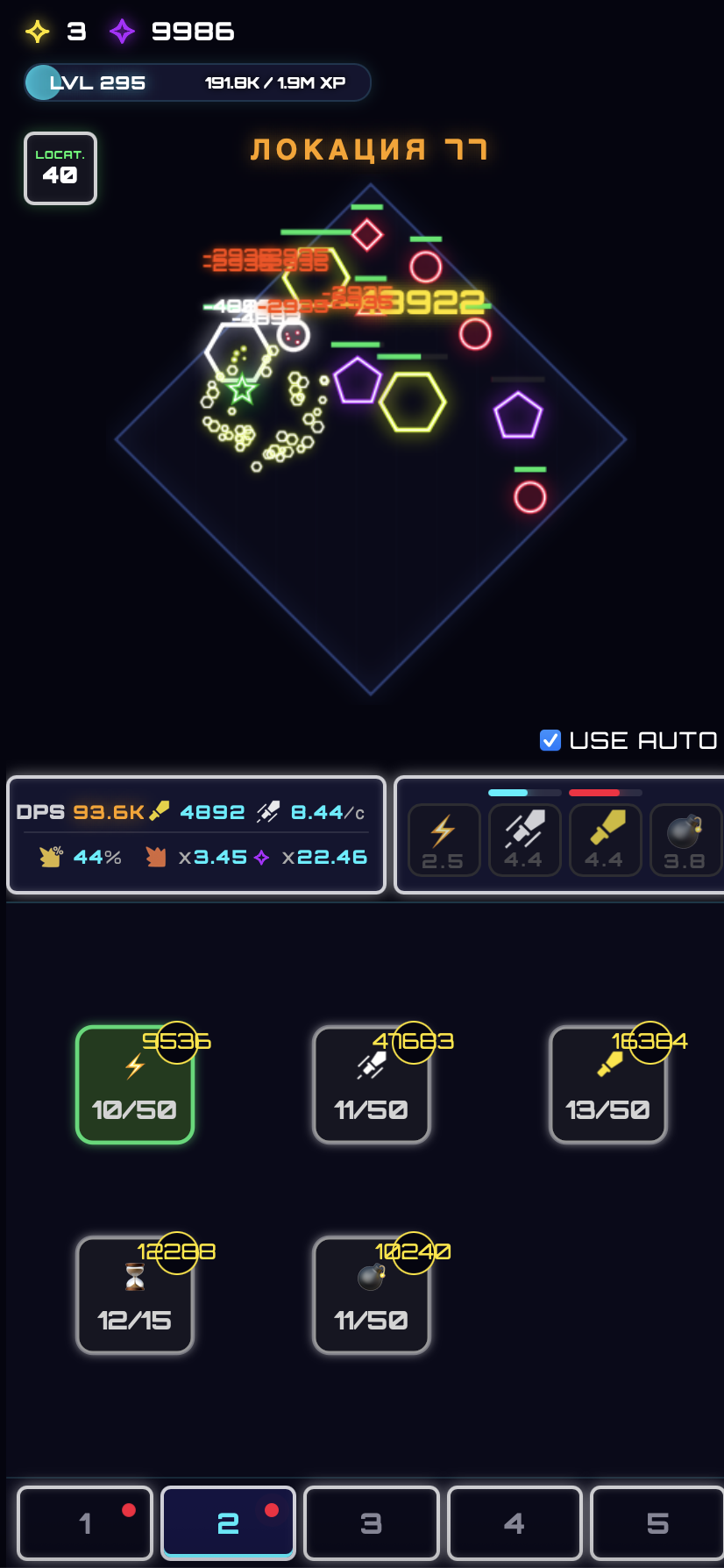This screenshot has width=724, height=1568.
Task: Switch to tab 3
Action: click(x=371, y=1523)
